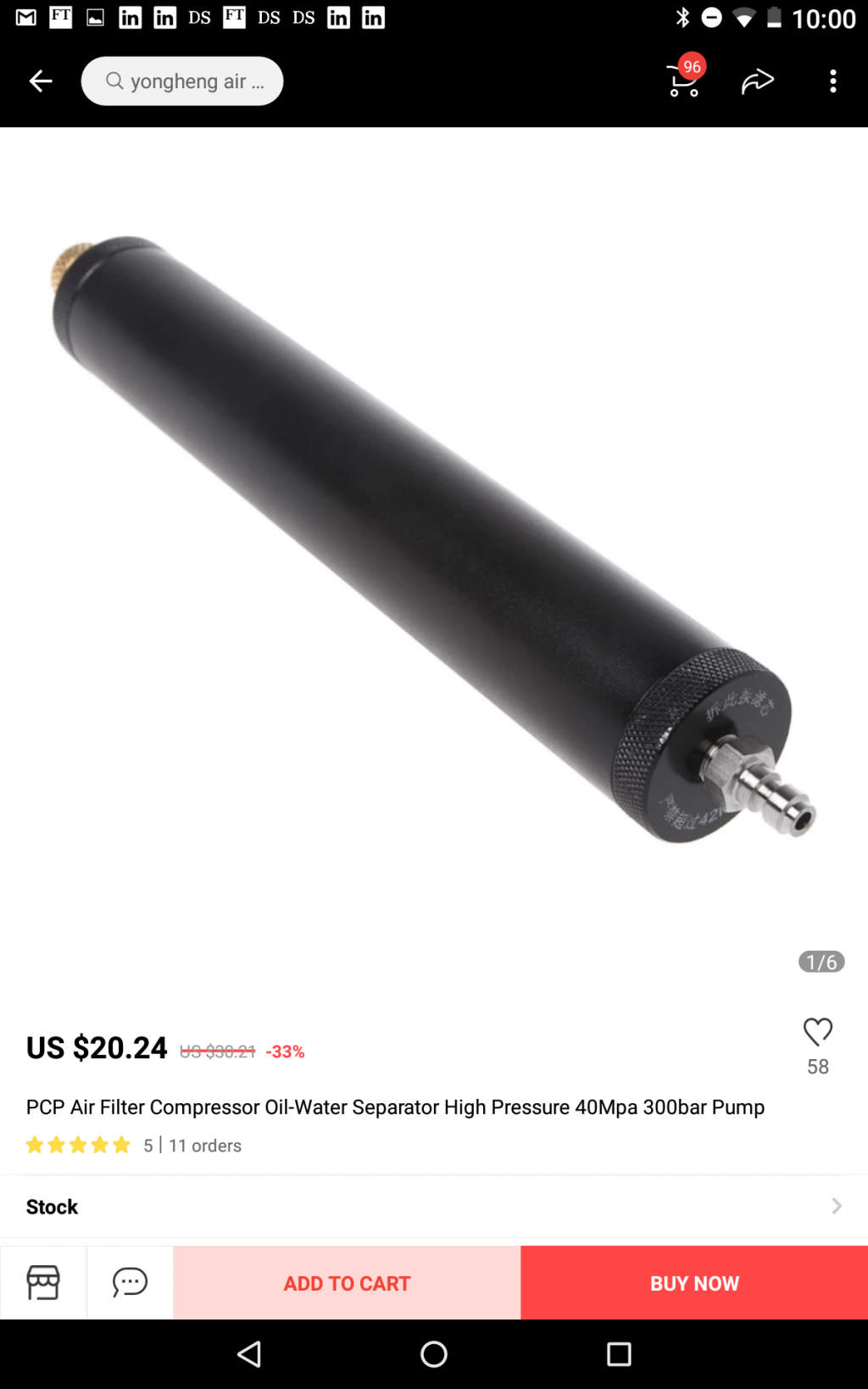
Task: Go back using the arrow icon
Action: click(40, 81)
